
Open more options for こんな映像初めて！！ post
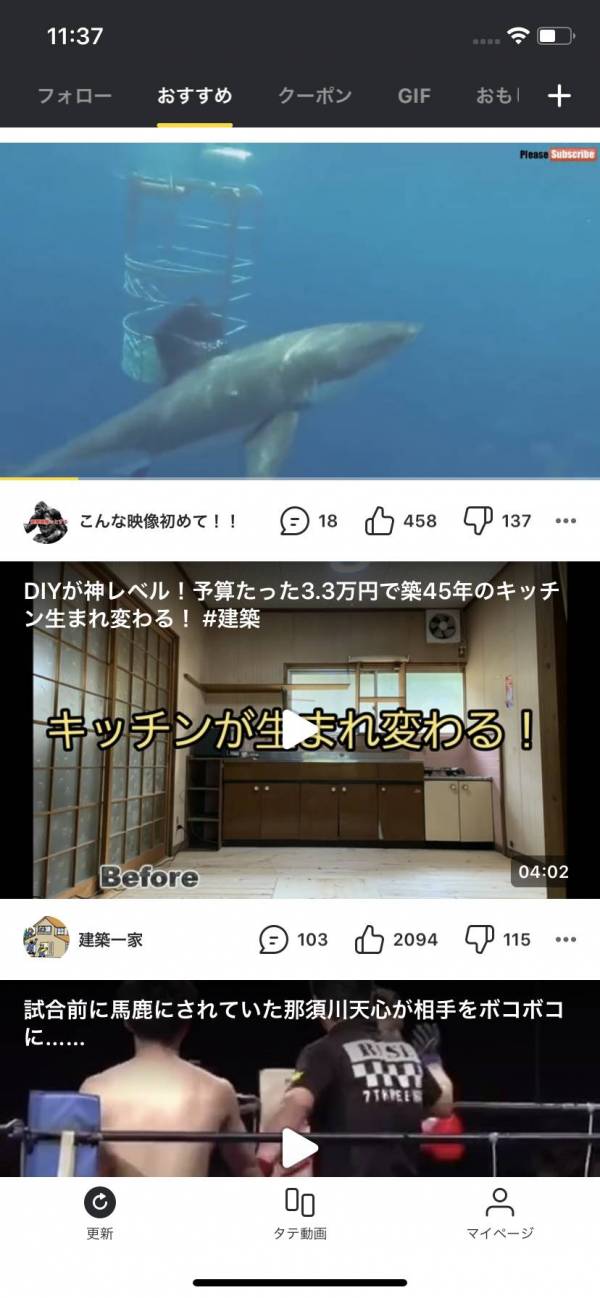point(566,521)
